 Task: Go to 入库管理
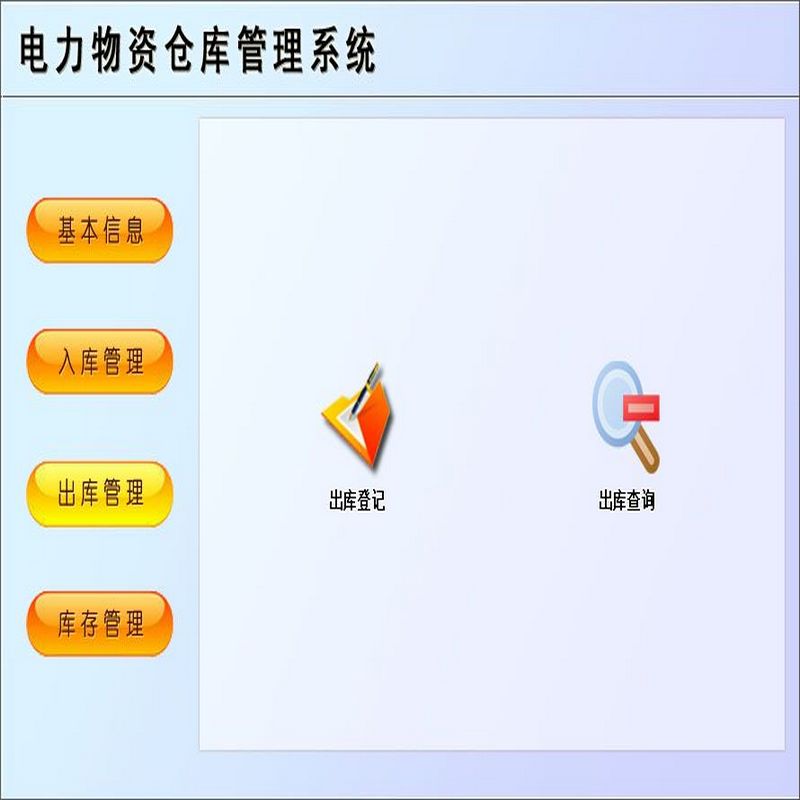coord(99,362)
